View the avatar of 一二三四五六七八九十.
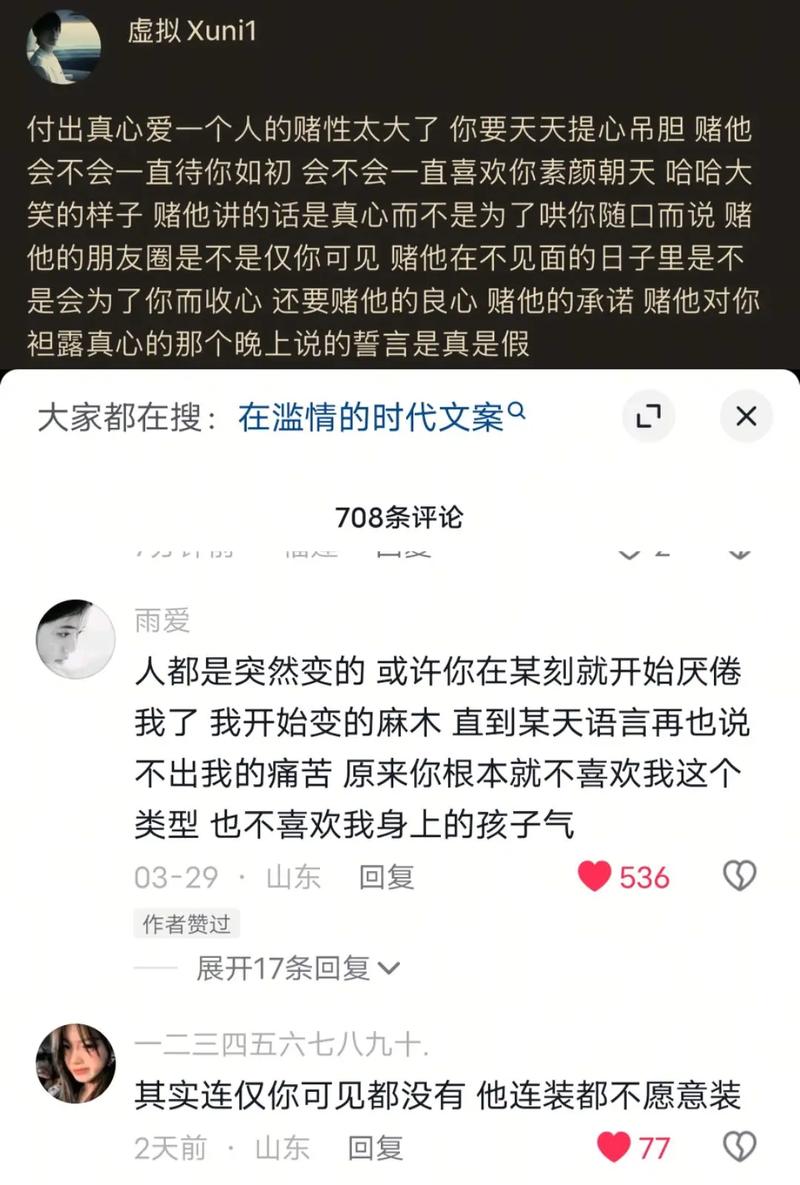 click(x=76, y=1063)
